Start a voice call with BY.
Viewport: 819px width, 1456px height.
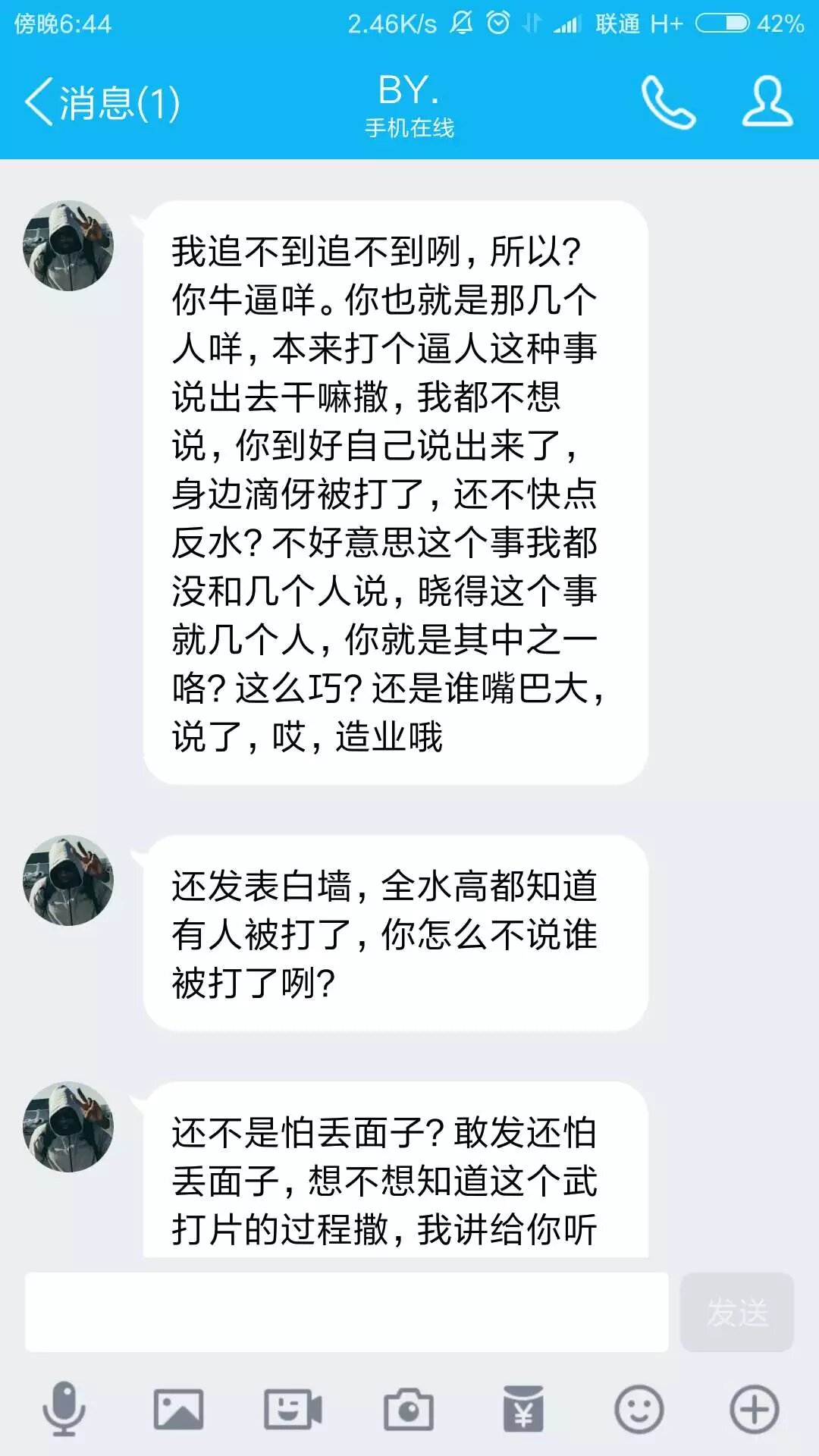click(668, 102)
